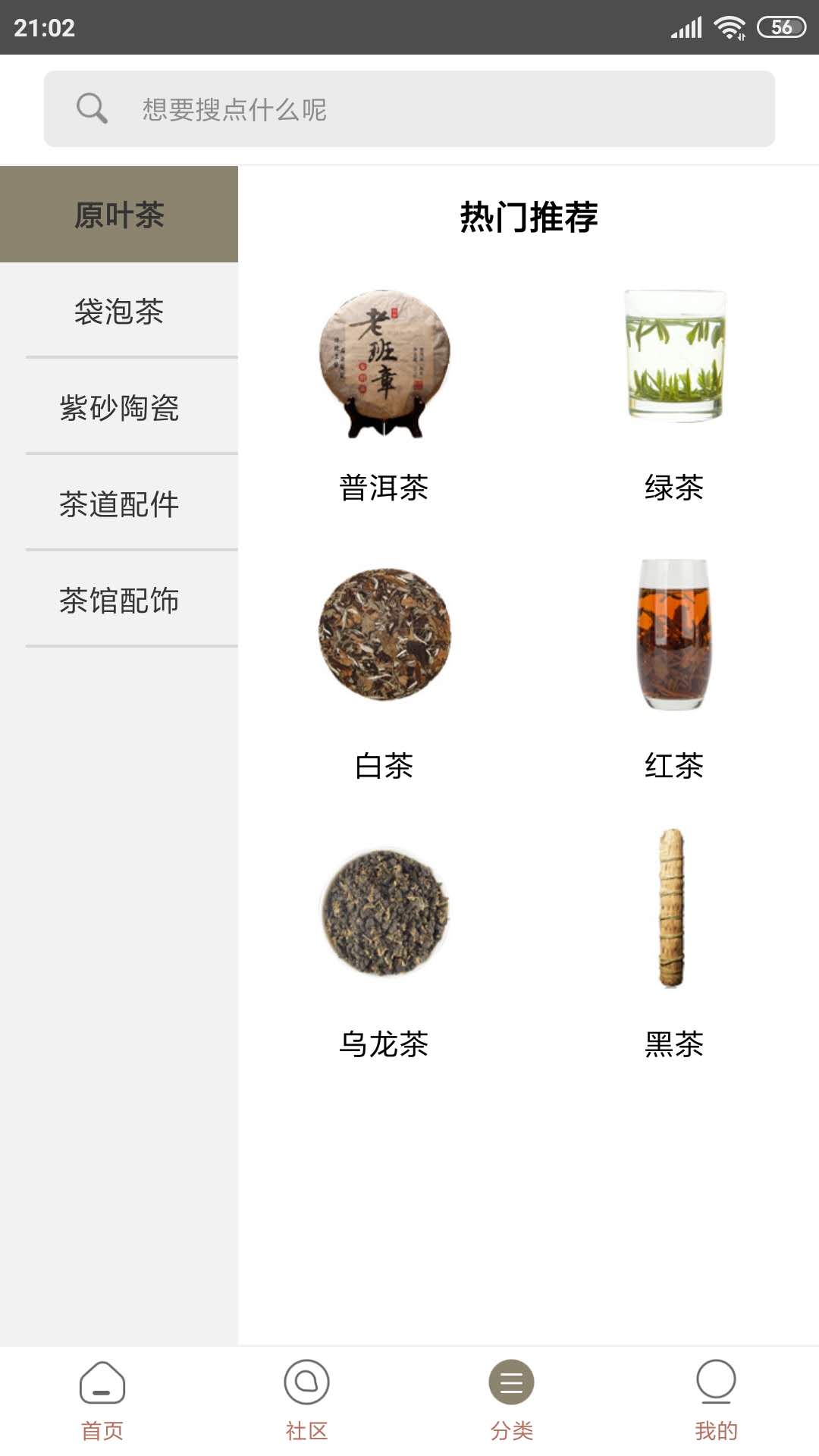
Task: Tap the 想要搜点什么呢 search field
Action: [409, 109]
